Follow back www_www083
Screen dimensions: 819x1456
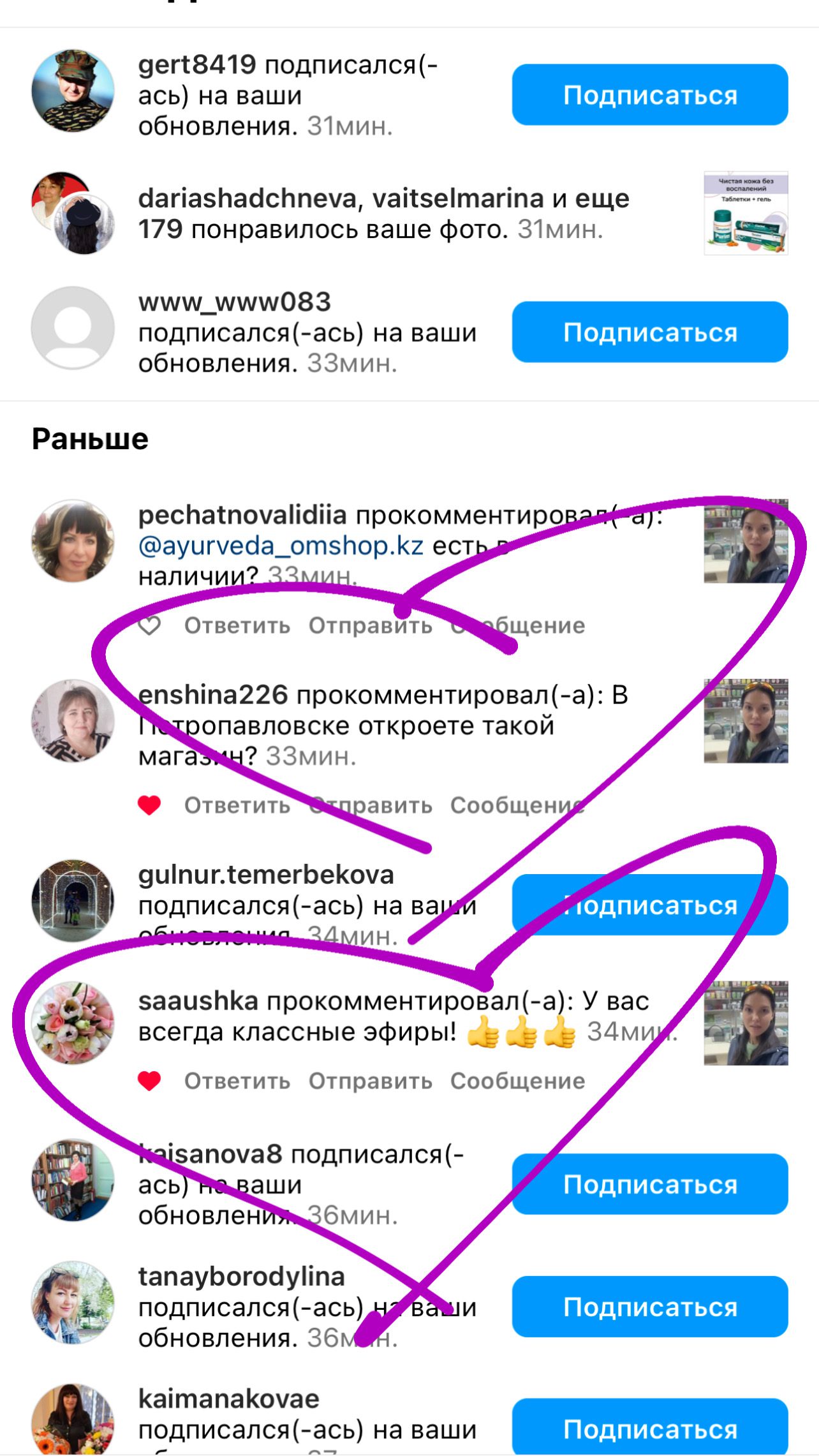pyautogui.click(x=649, y=332)
